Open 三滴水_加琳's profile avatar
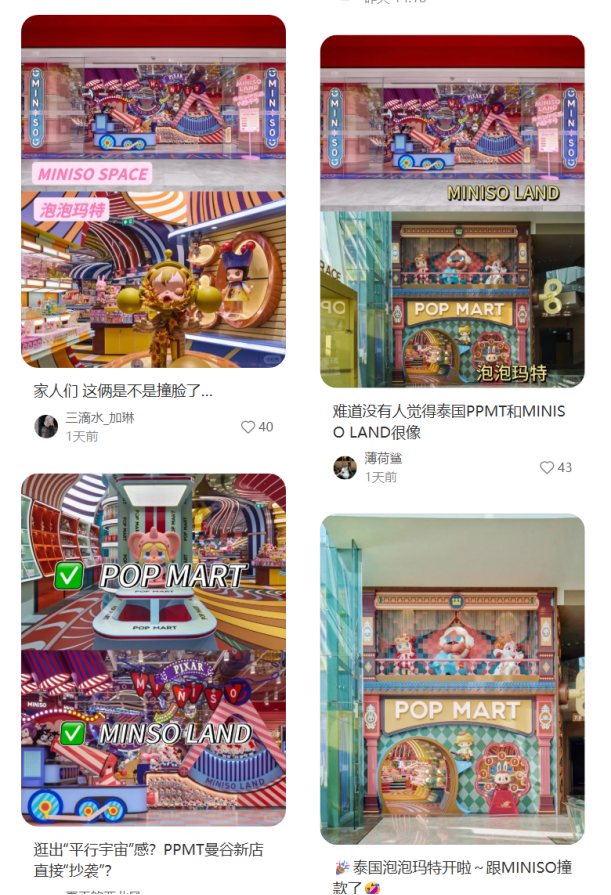 click(46, 427)
